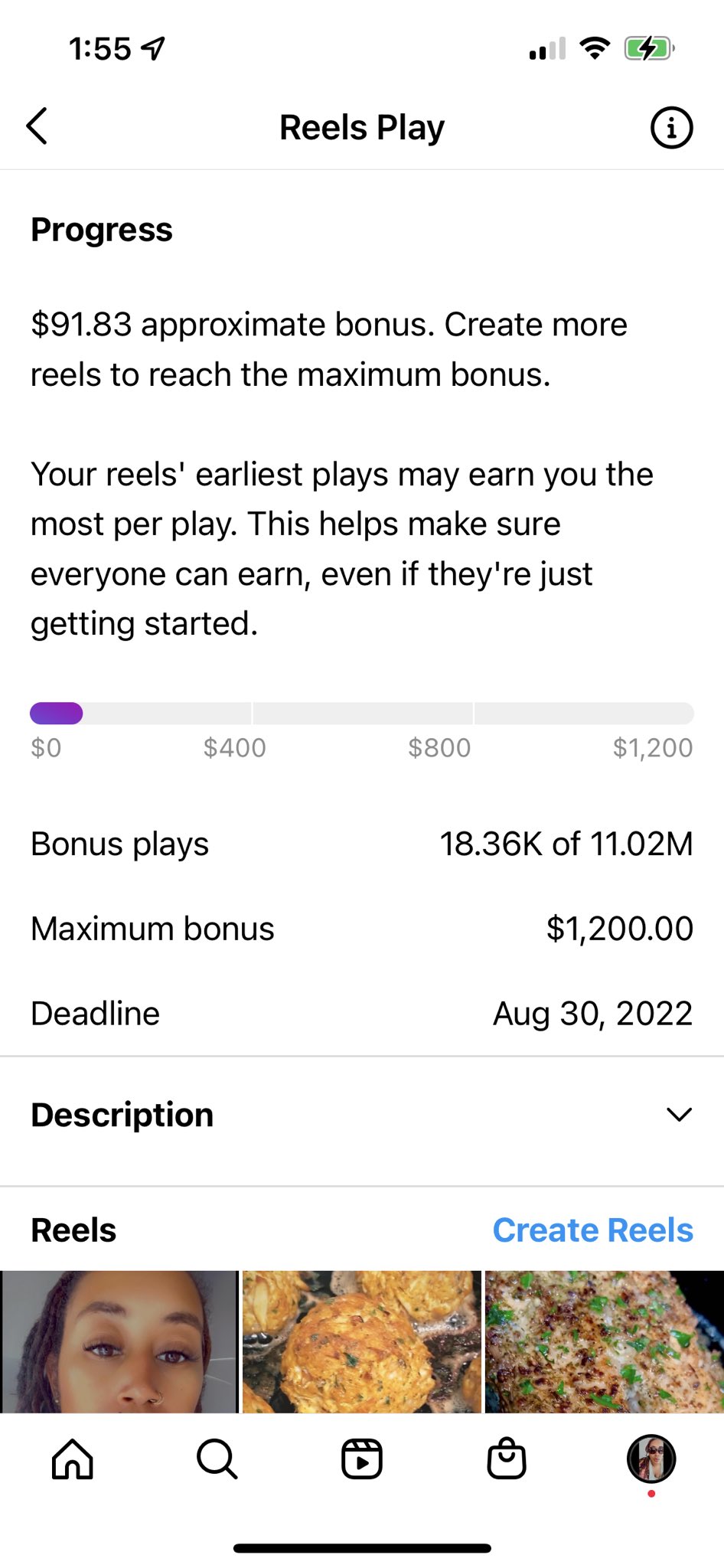
Task: Select the Bonus plays count row
Action: tap(361, 844)
